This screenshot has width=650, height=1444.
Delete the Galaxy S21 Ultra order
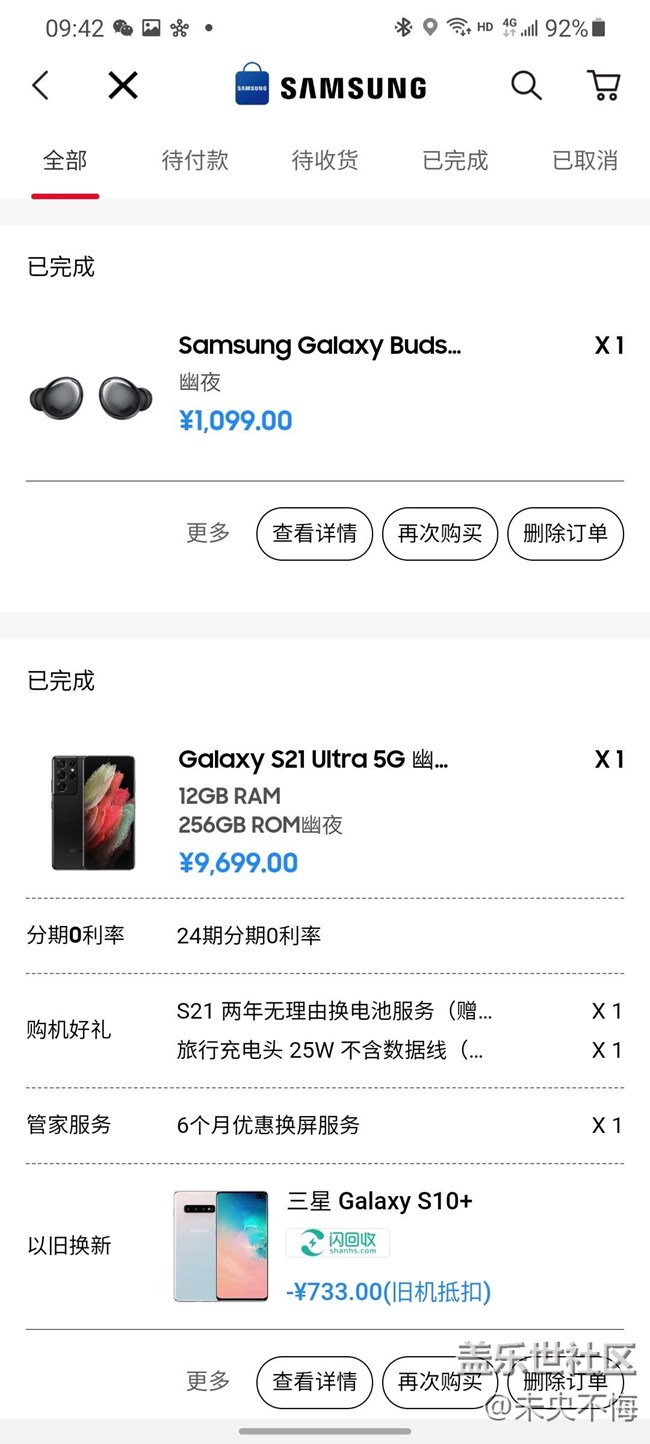[x=565, y=1382]
